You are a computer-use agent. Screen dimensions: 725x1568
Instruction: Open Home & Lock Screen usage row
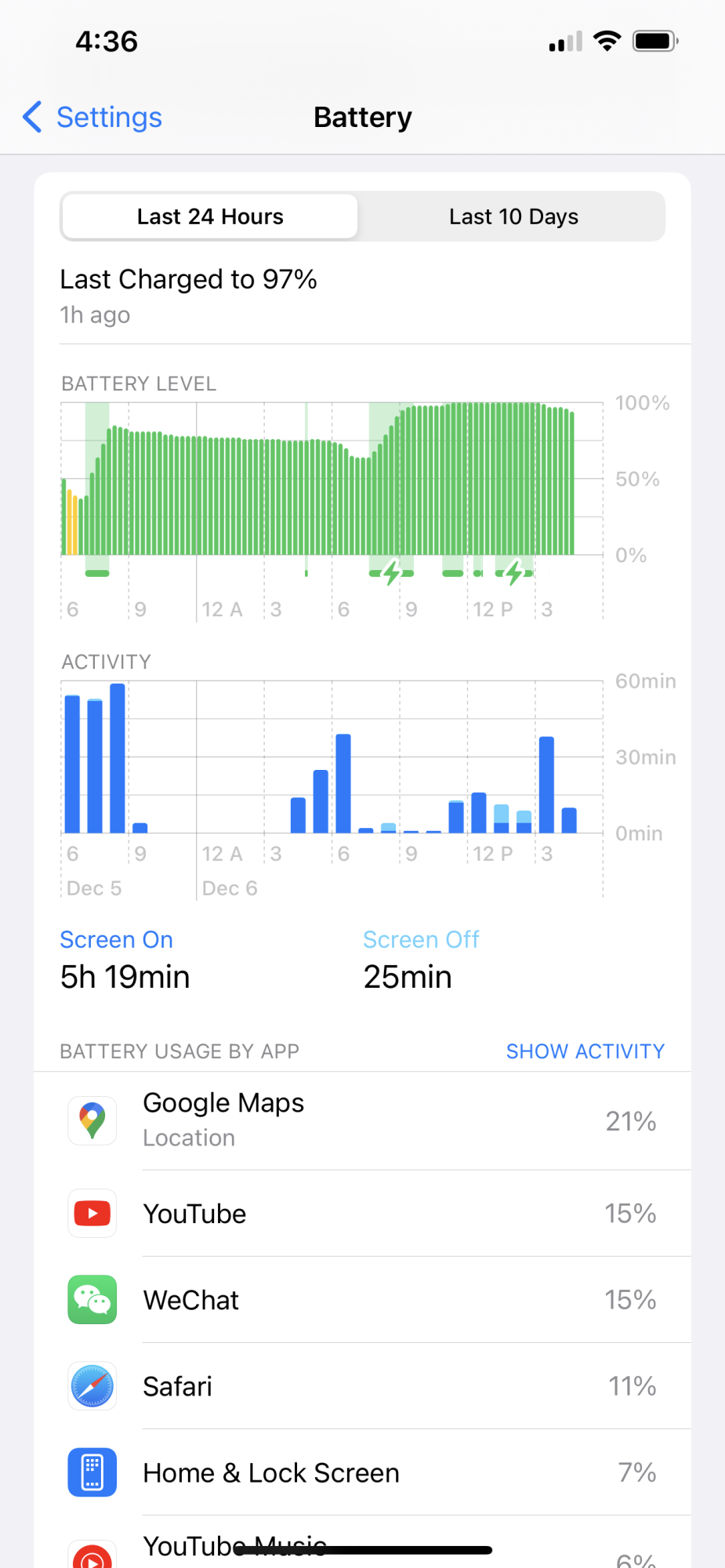[x=362, y=1472]
